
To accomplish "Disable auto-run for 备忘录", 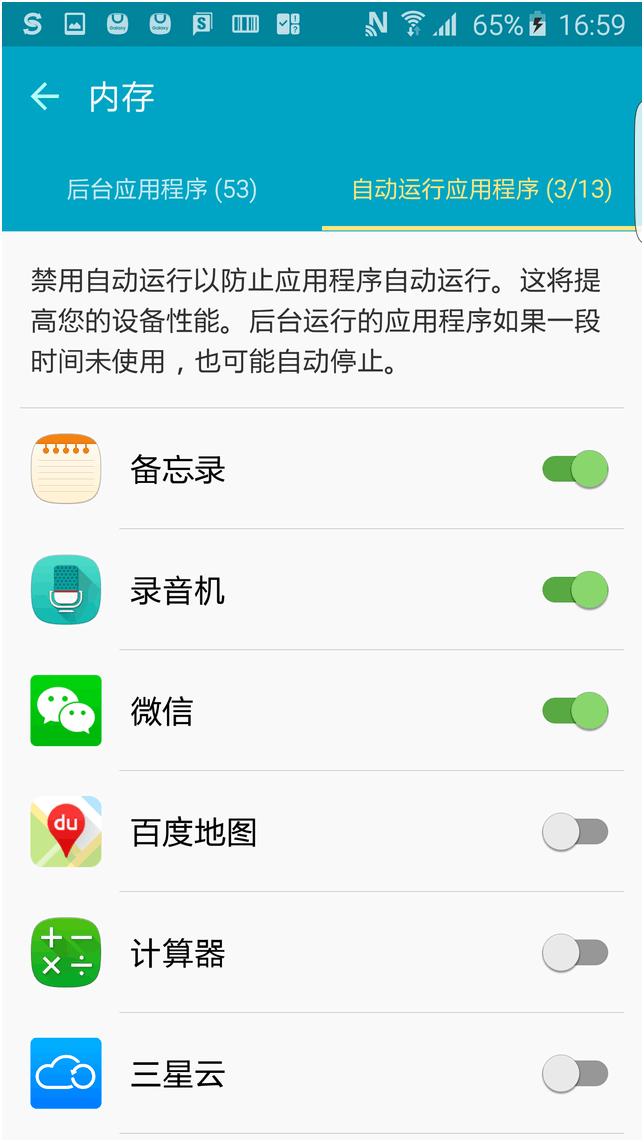I will point(575,469).
